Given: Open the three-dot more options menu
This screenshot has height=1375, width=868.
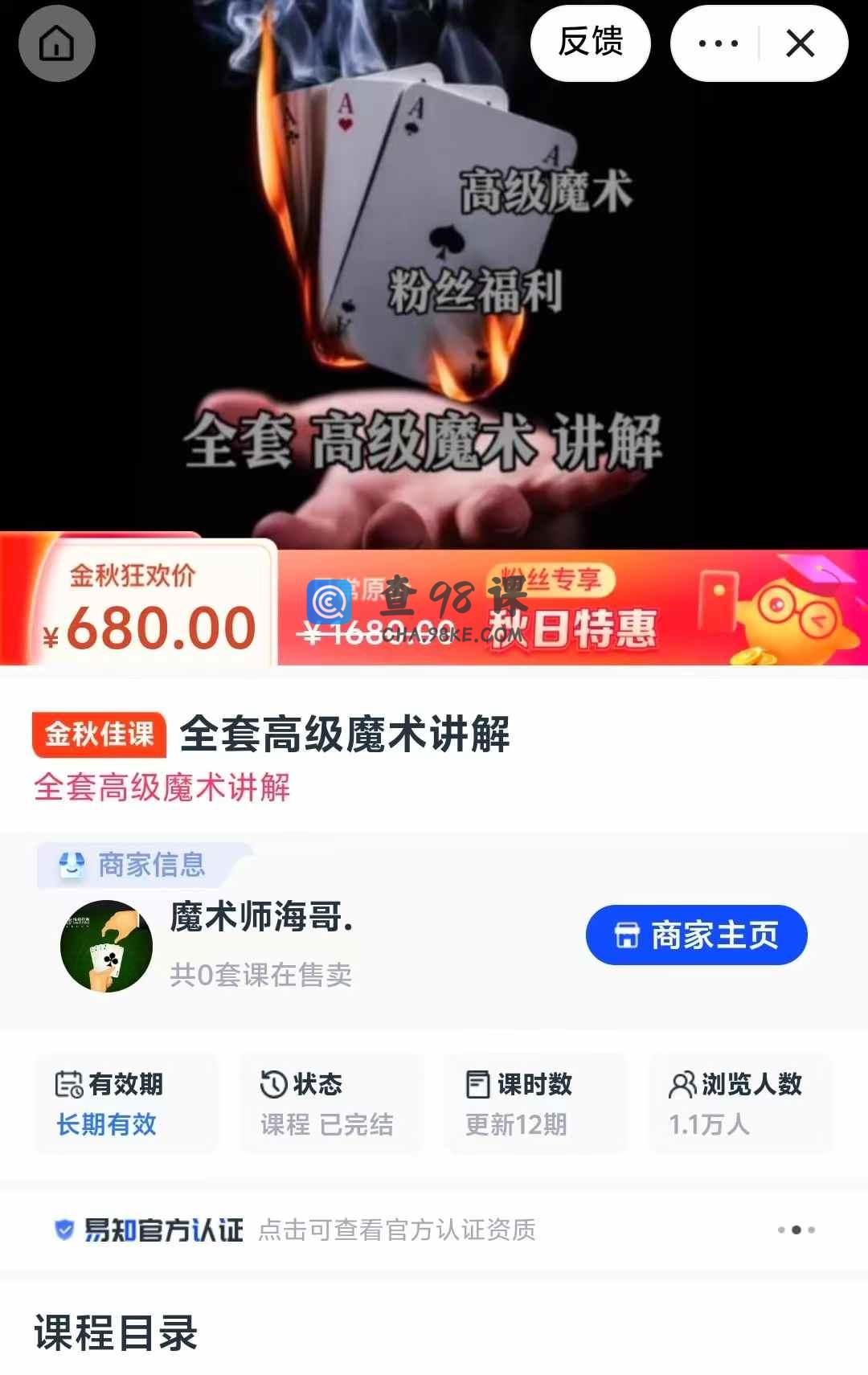Looking at the screenshot, I should pyautogui.click(x=718, y=43).
